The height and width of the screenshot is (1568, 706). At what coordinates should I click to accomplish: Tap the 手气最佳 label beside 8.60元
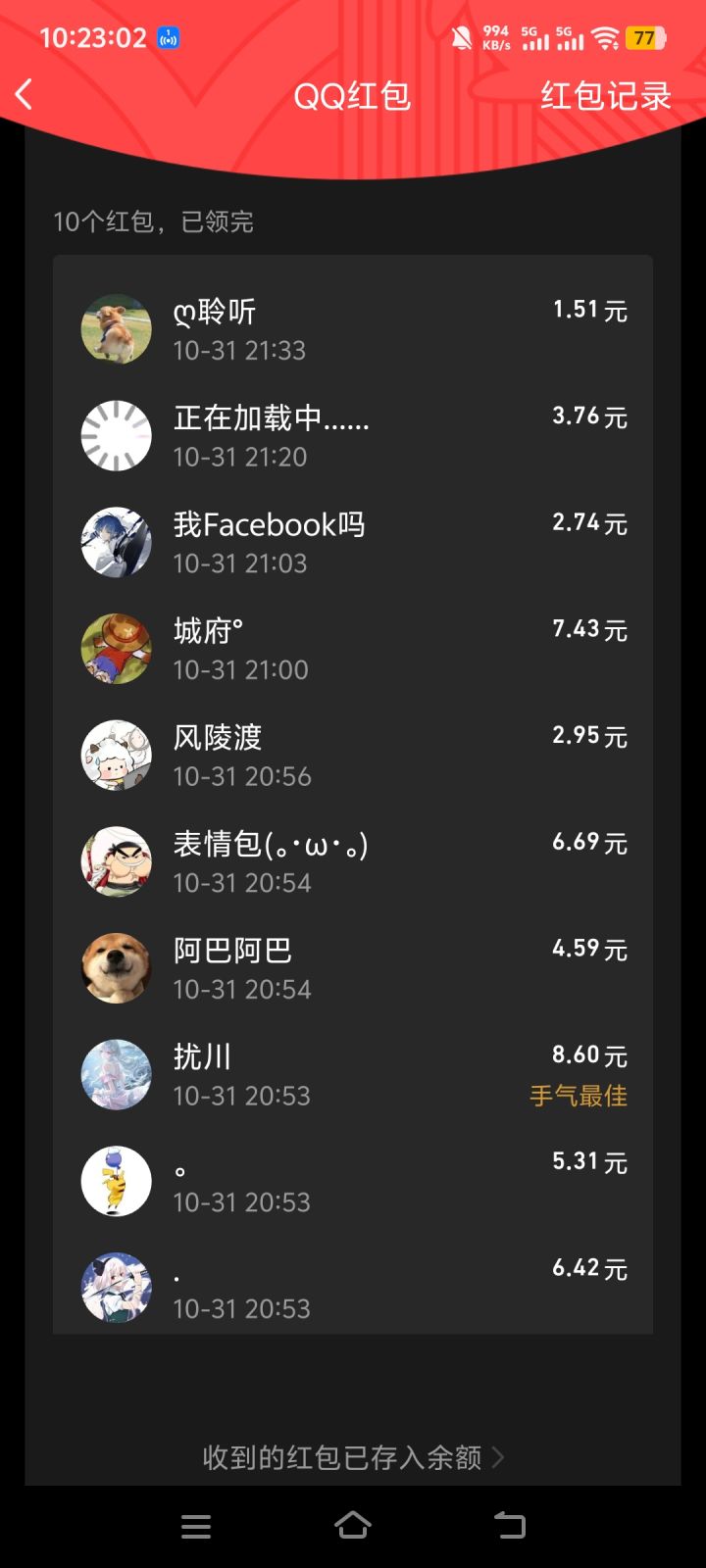point(580,1097)
